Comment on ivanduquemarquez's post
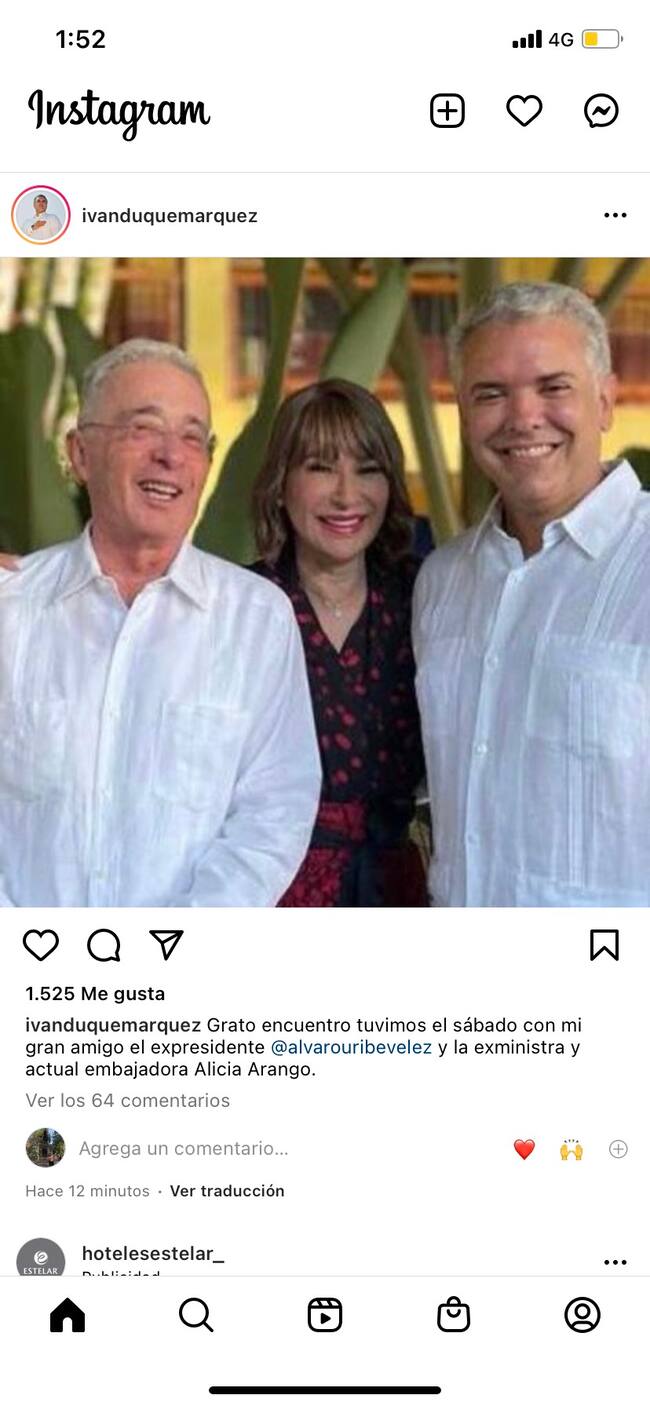The width and height of the screenshot is (650, 1406). click(x=104, y=945)
